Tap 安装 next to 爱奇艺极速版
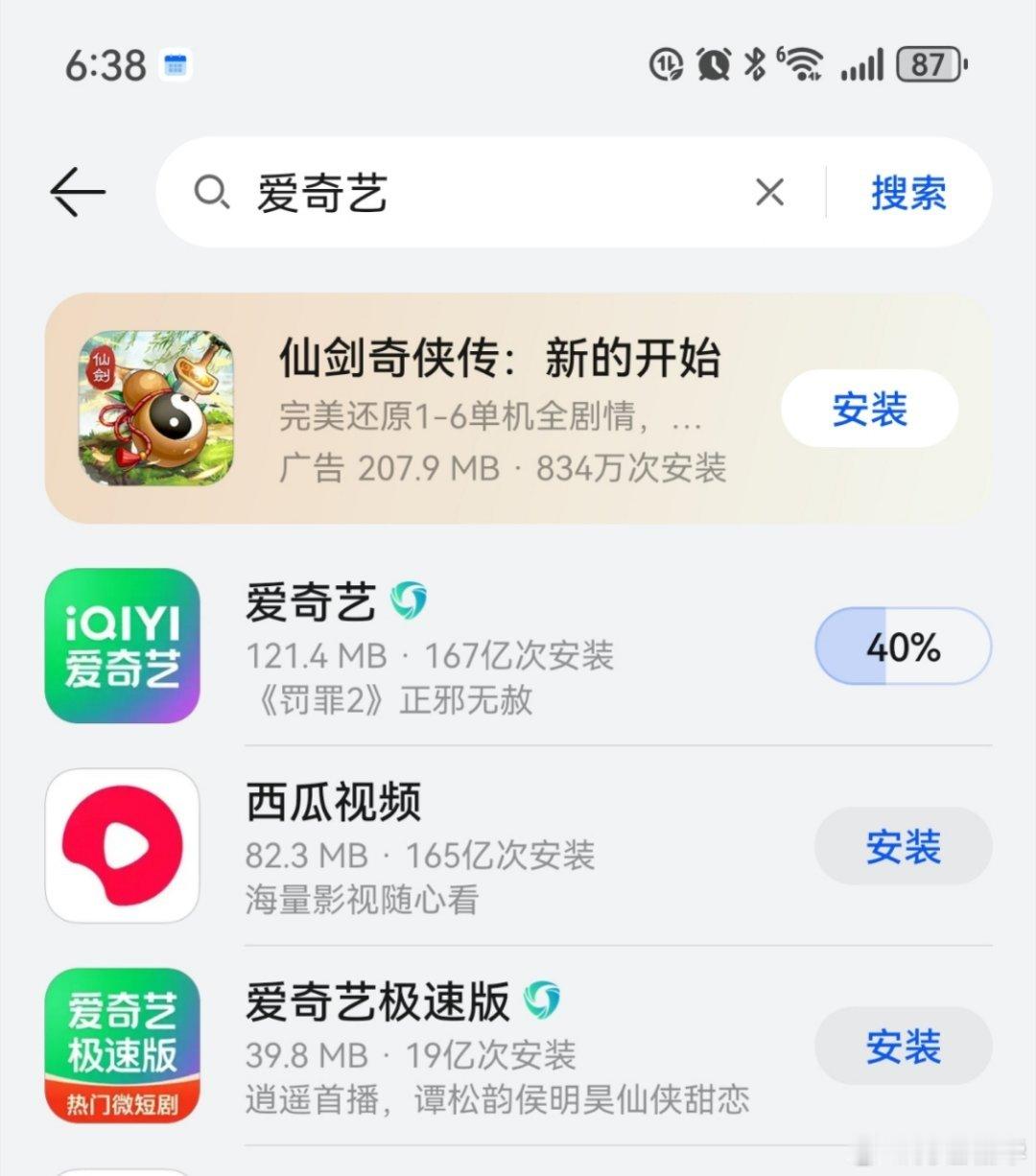 (903, 1045)
